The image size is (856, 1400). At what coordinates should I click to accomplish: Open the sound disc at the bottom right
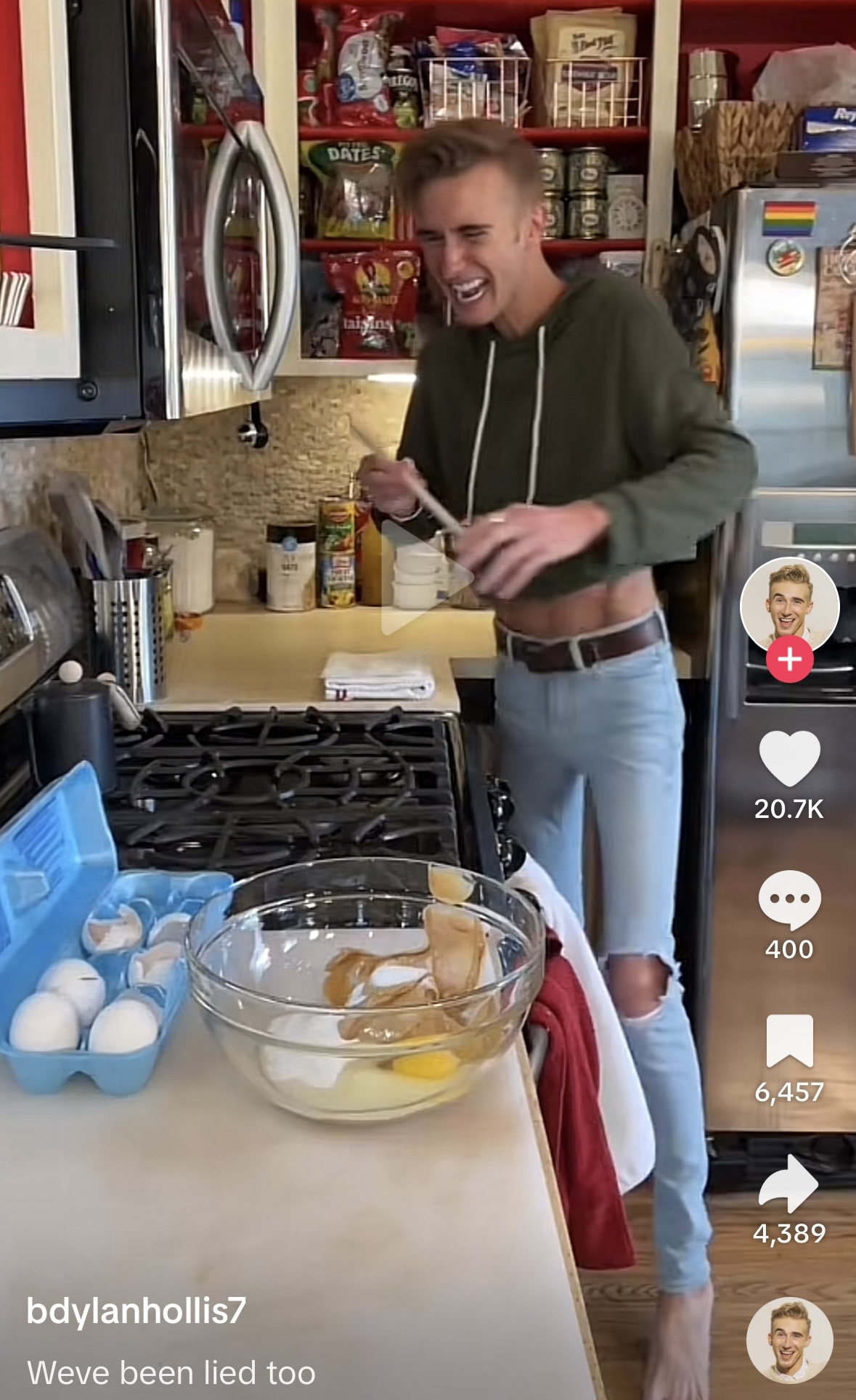coord(789,1340)
